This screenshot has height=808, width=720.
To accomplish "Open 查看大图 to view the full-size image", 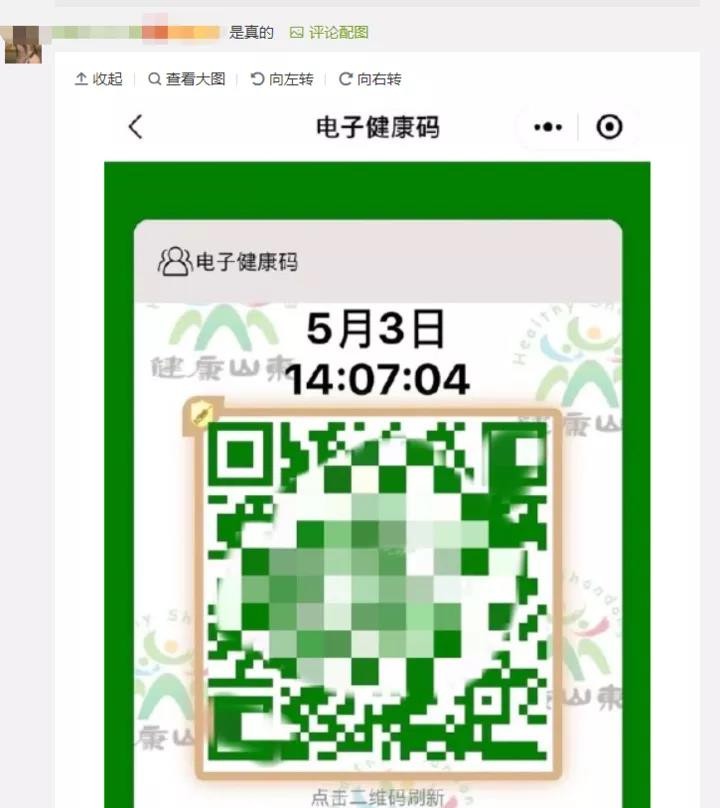I will click(x=187, y=79).
